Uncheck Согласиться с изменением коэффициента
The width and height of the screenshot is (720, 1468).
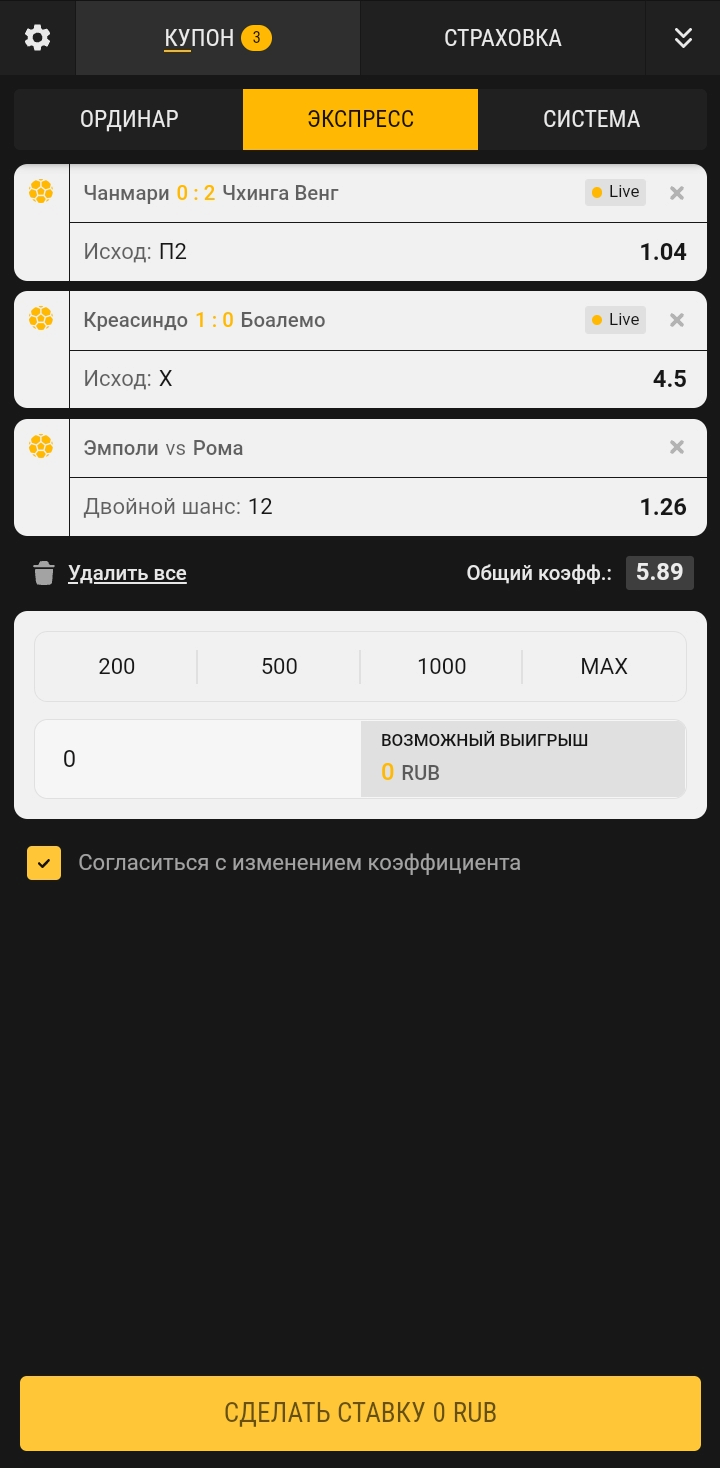tap(44, 863)
